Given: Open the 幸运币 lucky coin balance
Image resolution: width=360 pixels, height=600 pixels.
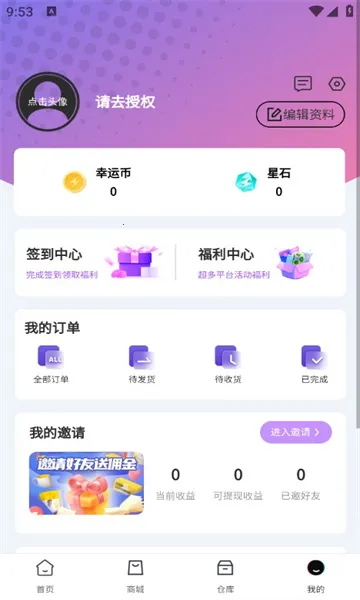Looking at the screenshot, I should tap(97, 183).
